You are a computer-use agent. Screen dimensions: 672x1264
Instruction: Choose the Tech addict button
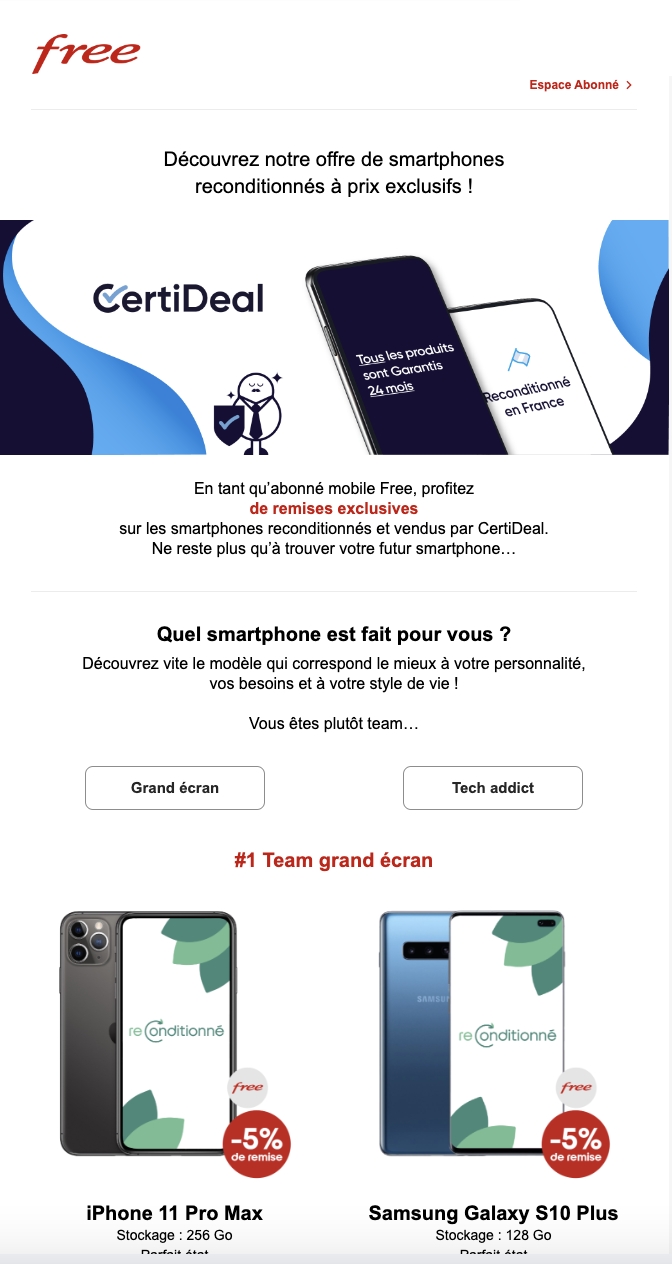pos(492,788)
